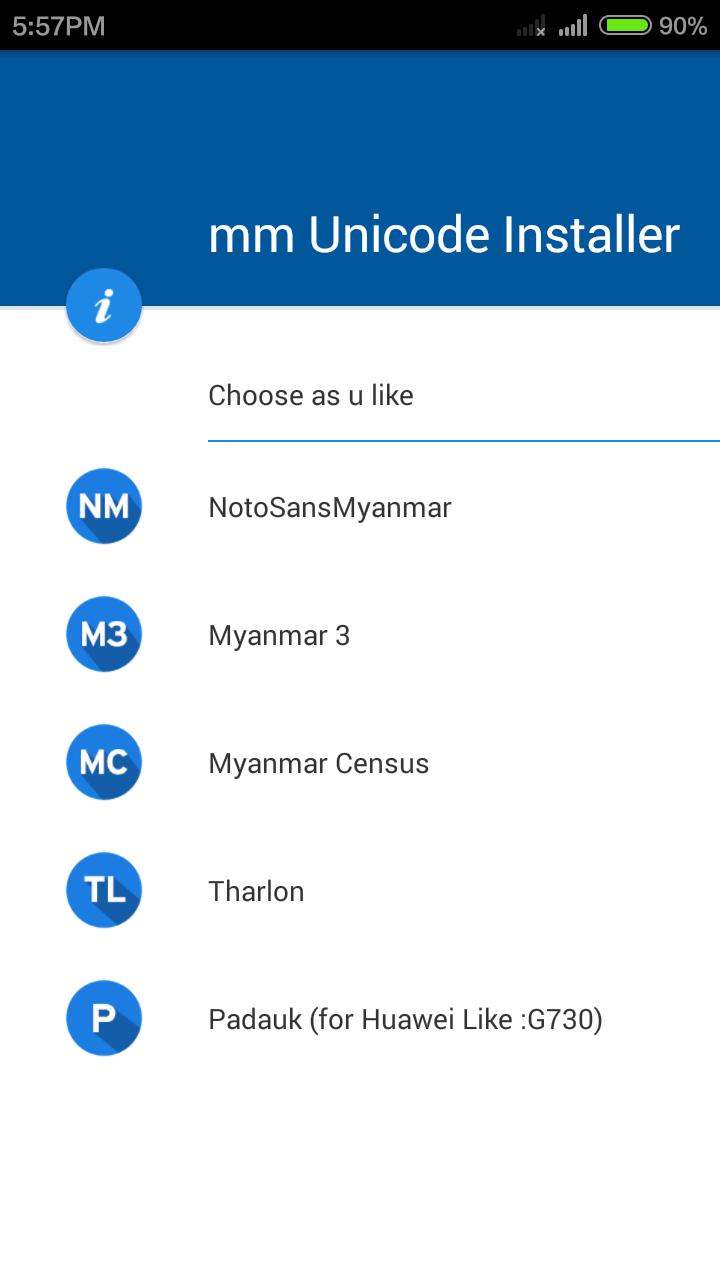
Task: Check the battery indicator in the status bar
Action: point(625,26)
